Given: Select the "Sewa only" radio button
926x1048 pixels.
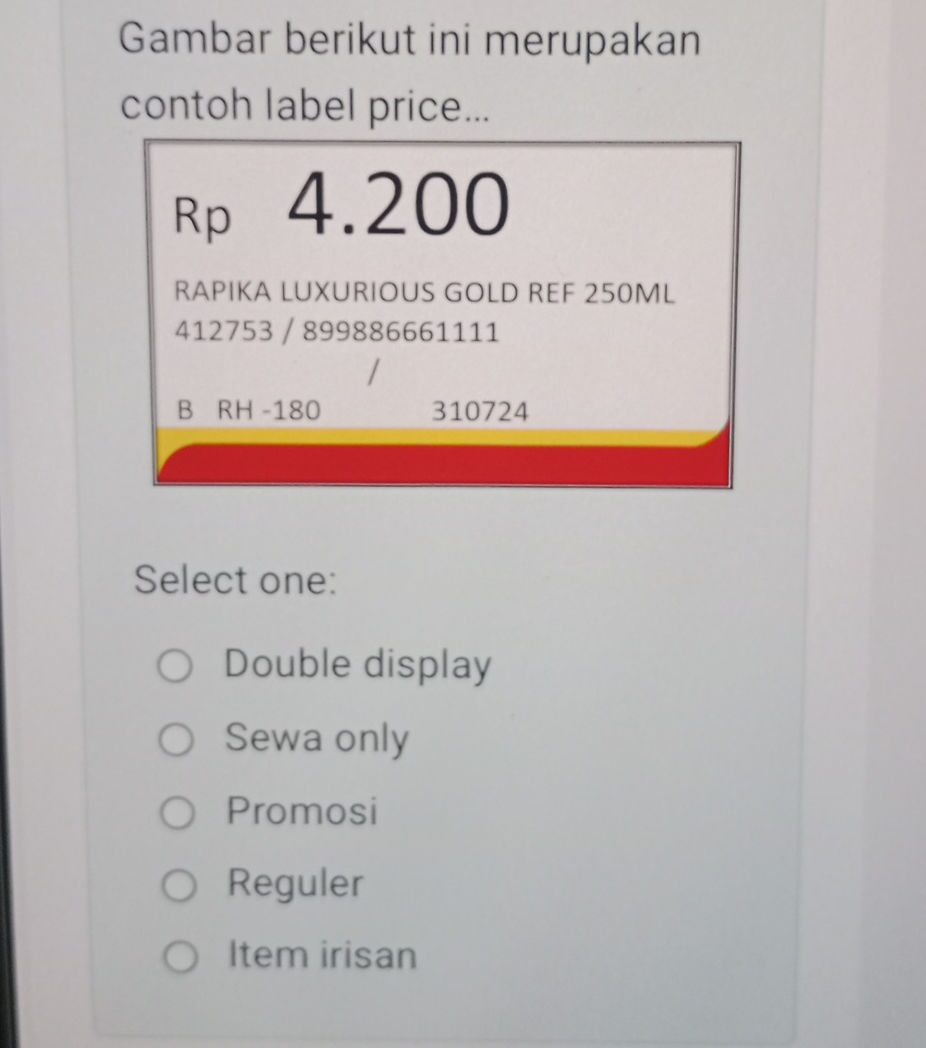Looking at the screenshot, I should click(x=176, y=740).
